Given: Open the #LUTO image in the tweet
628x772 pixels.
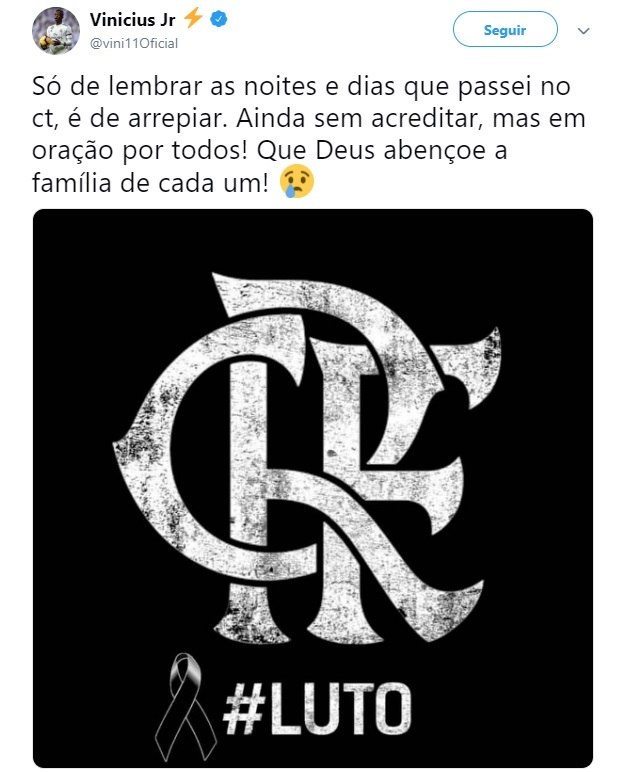Looking at the screenshot, I should pyautogui.click(x=313, y=487).
